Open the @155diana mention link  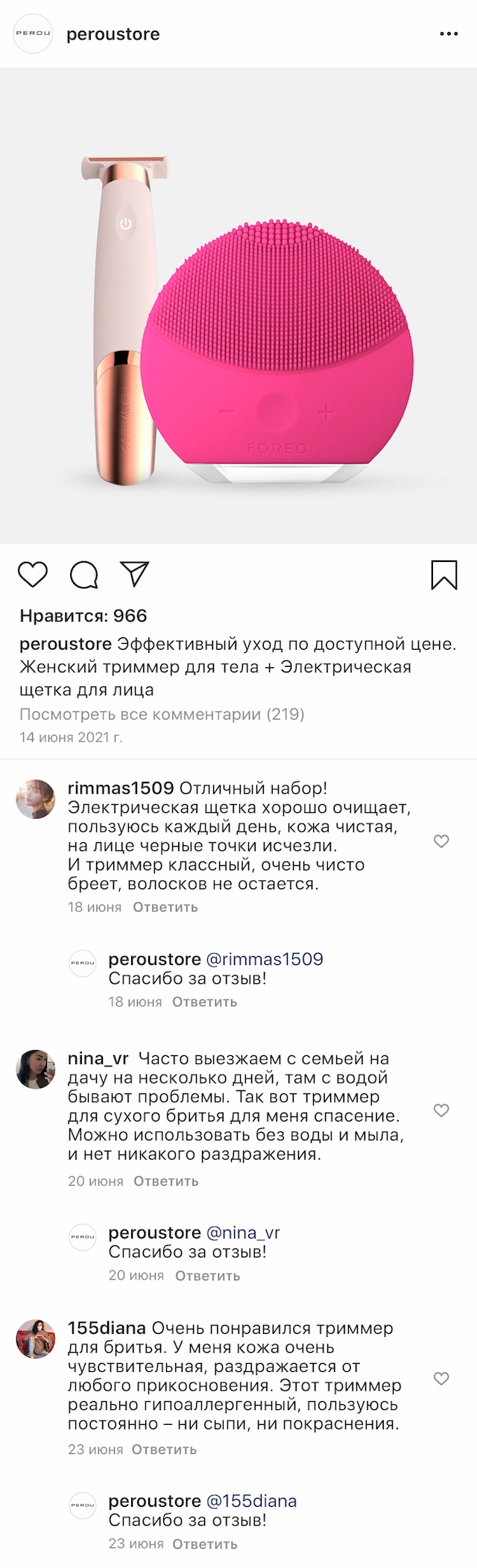pos(250,1501)
